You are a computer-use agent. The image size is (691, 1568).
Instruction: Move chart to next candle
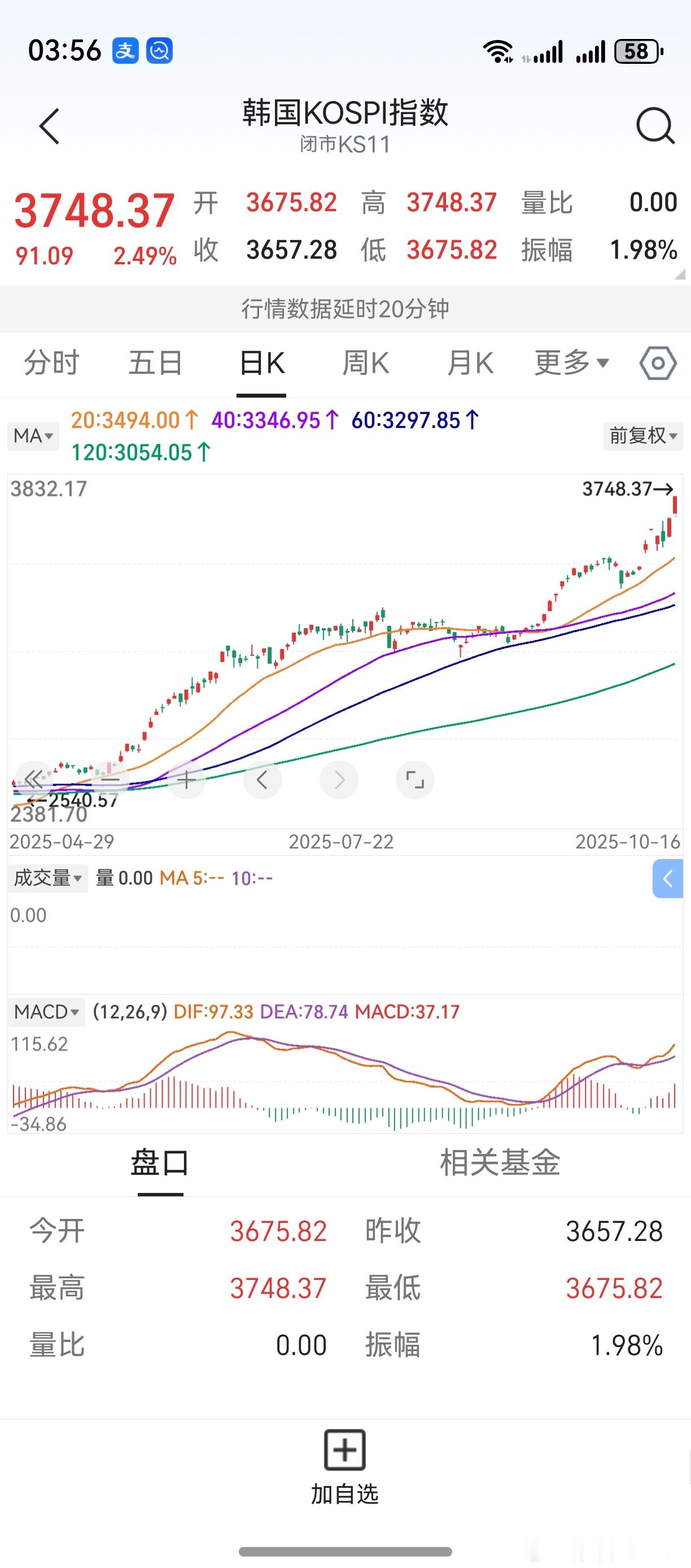point(339,779)
